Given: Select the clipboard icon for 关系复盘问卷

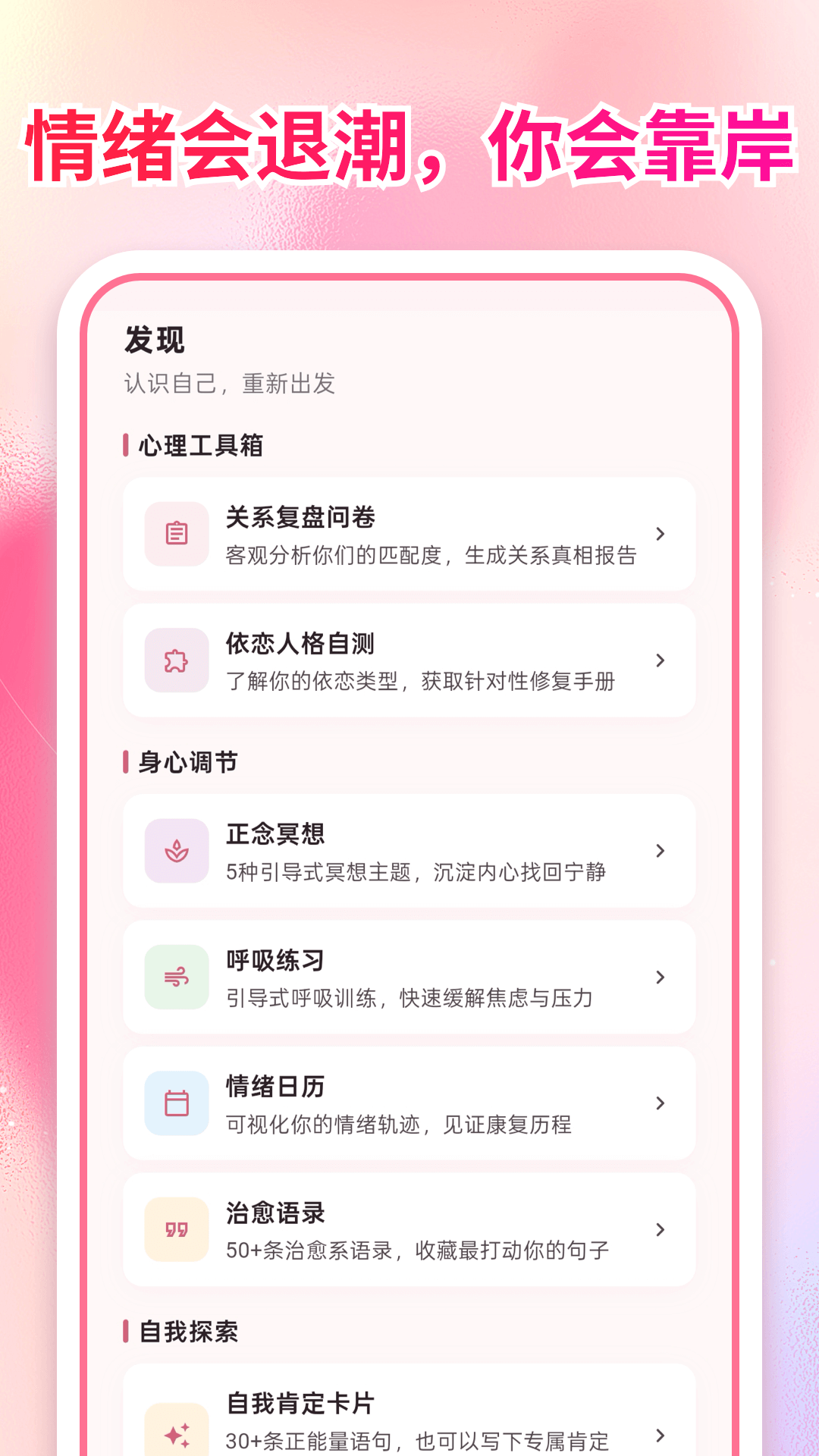Looking at the screenshot, I should tap(176, 534).
